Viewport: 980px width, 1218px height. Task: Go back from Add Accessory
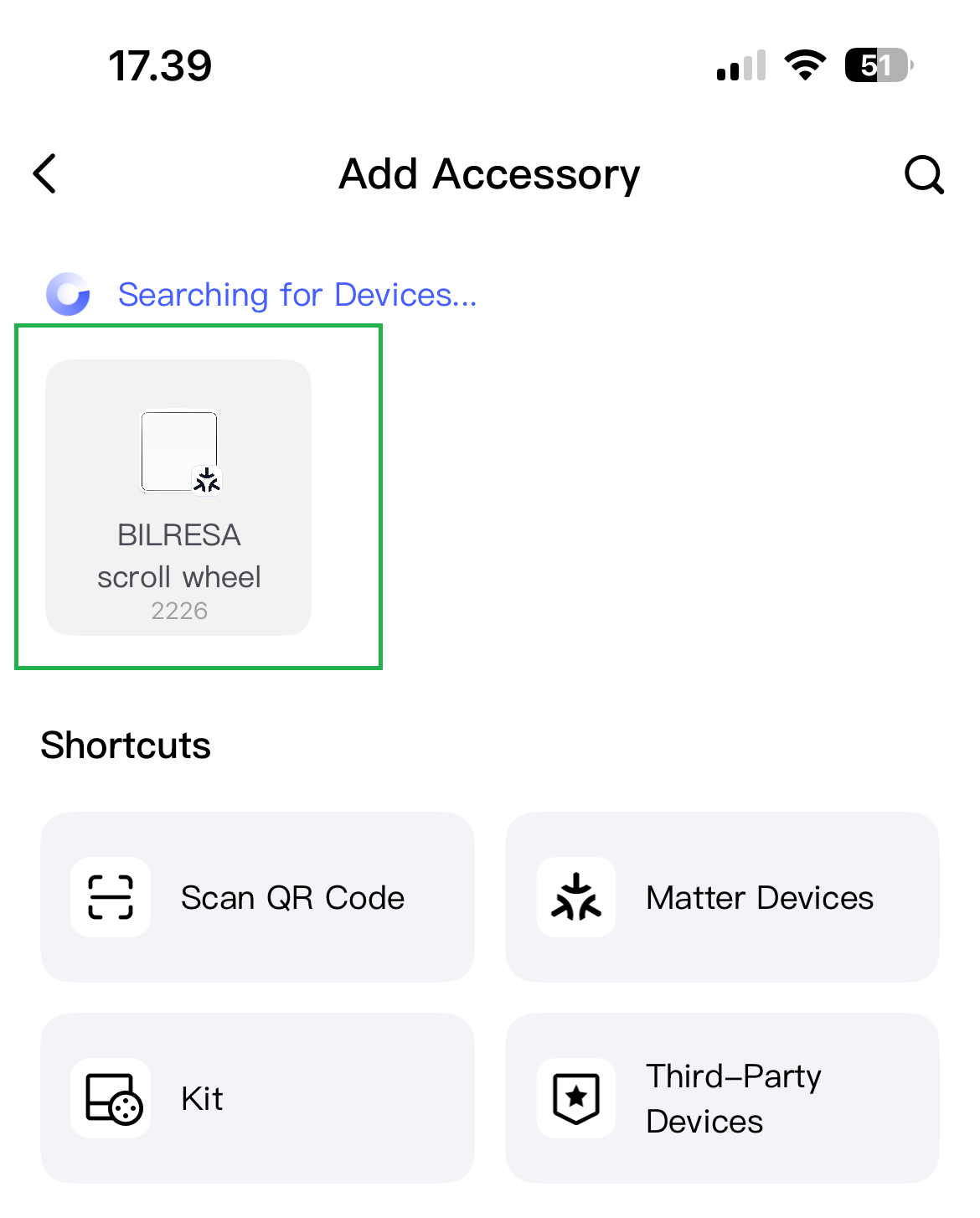click(45, 174)
